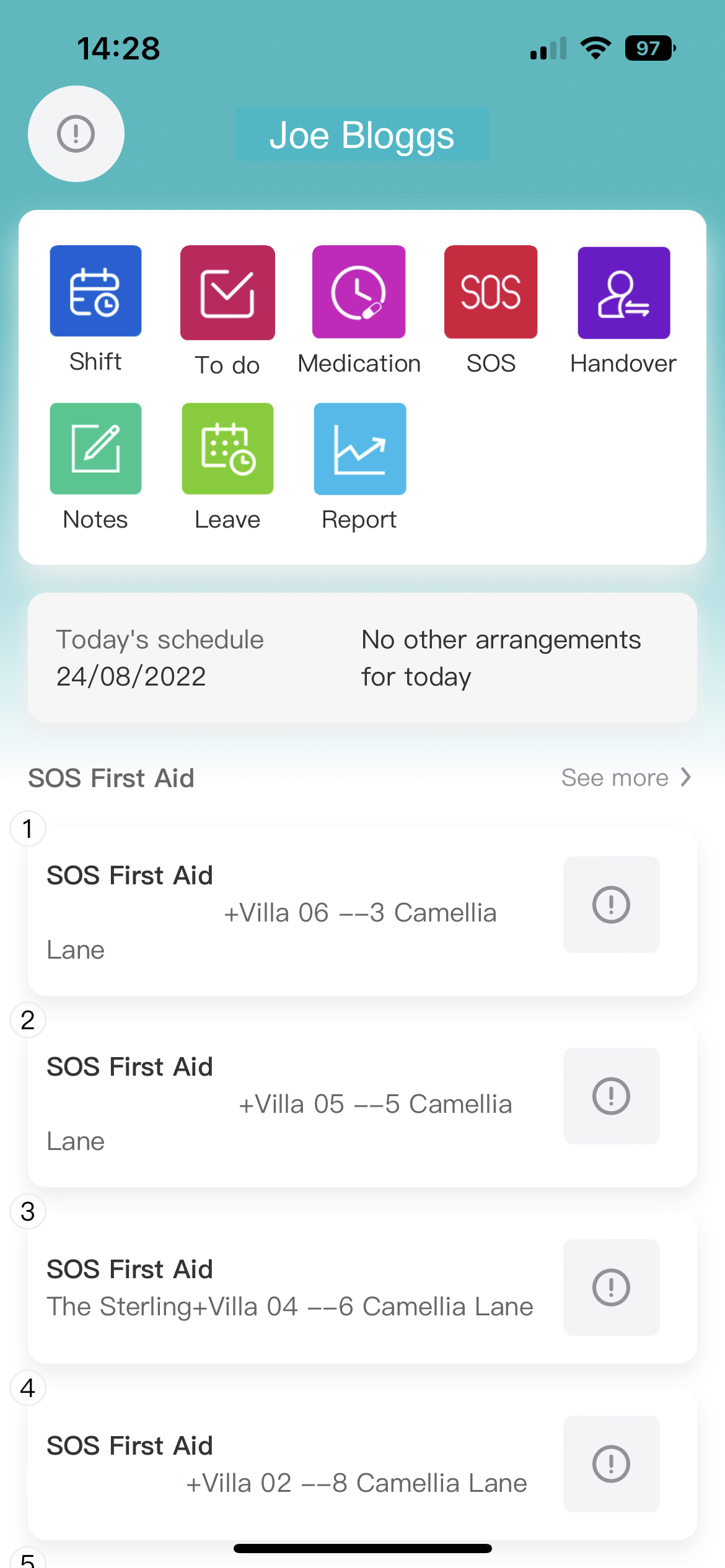See more SOS First Aid alerts
The image size is (725, 1568).
click(626, 778)
